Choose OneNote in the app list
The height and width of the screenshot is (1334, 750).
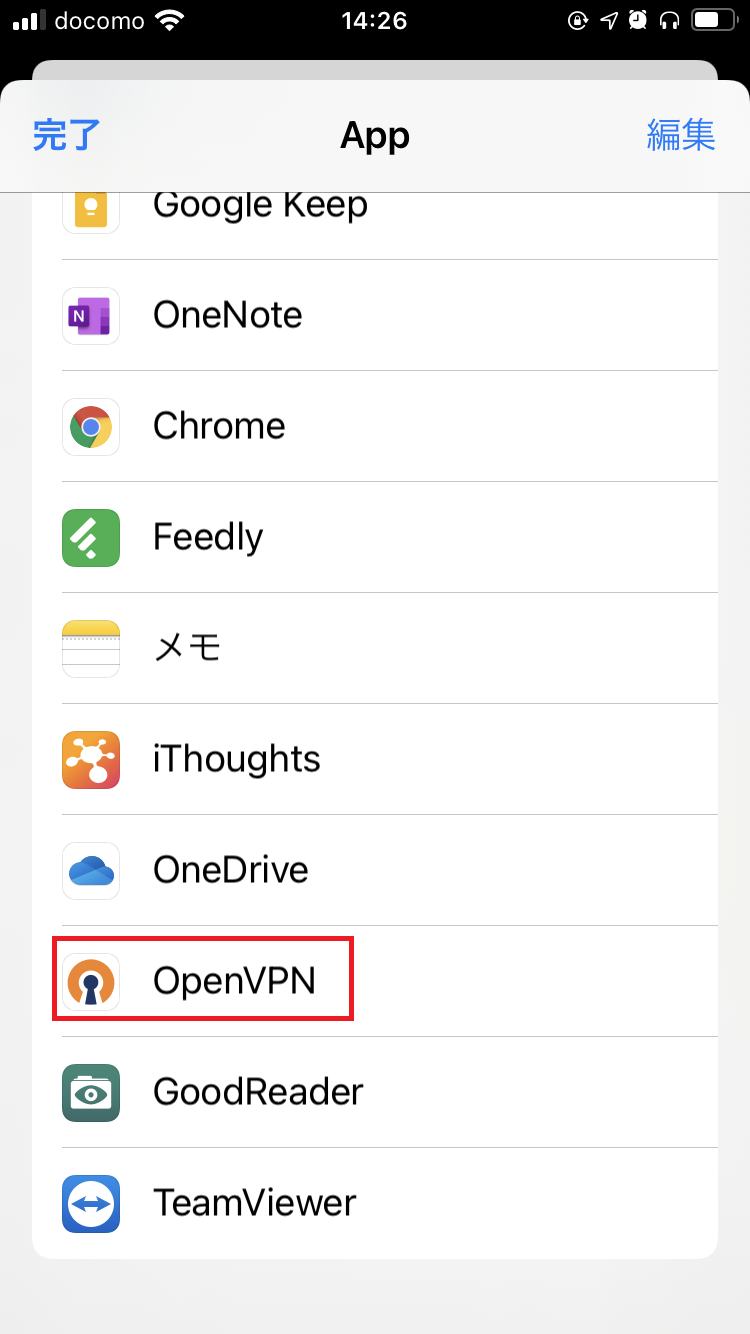pos(228,315)
